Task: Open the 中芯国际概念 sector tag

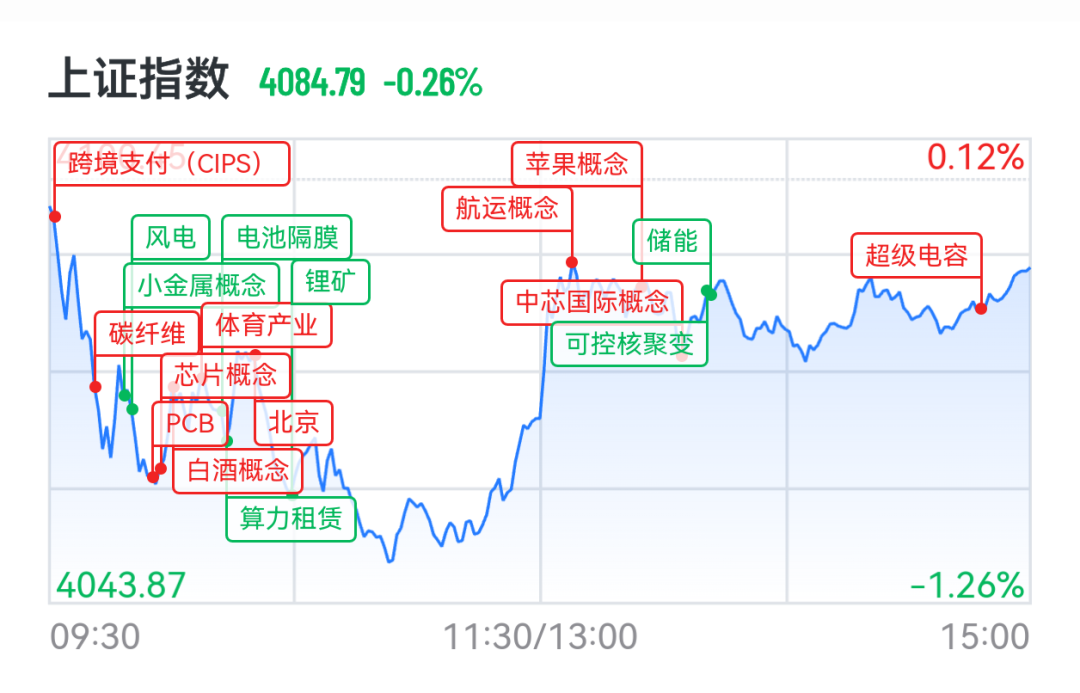Action: (592, 302)
